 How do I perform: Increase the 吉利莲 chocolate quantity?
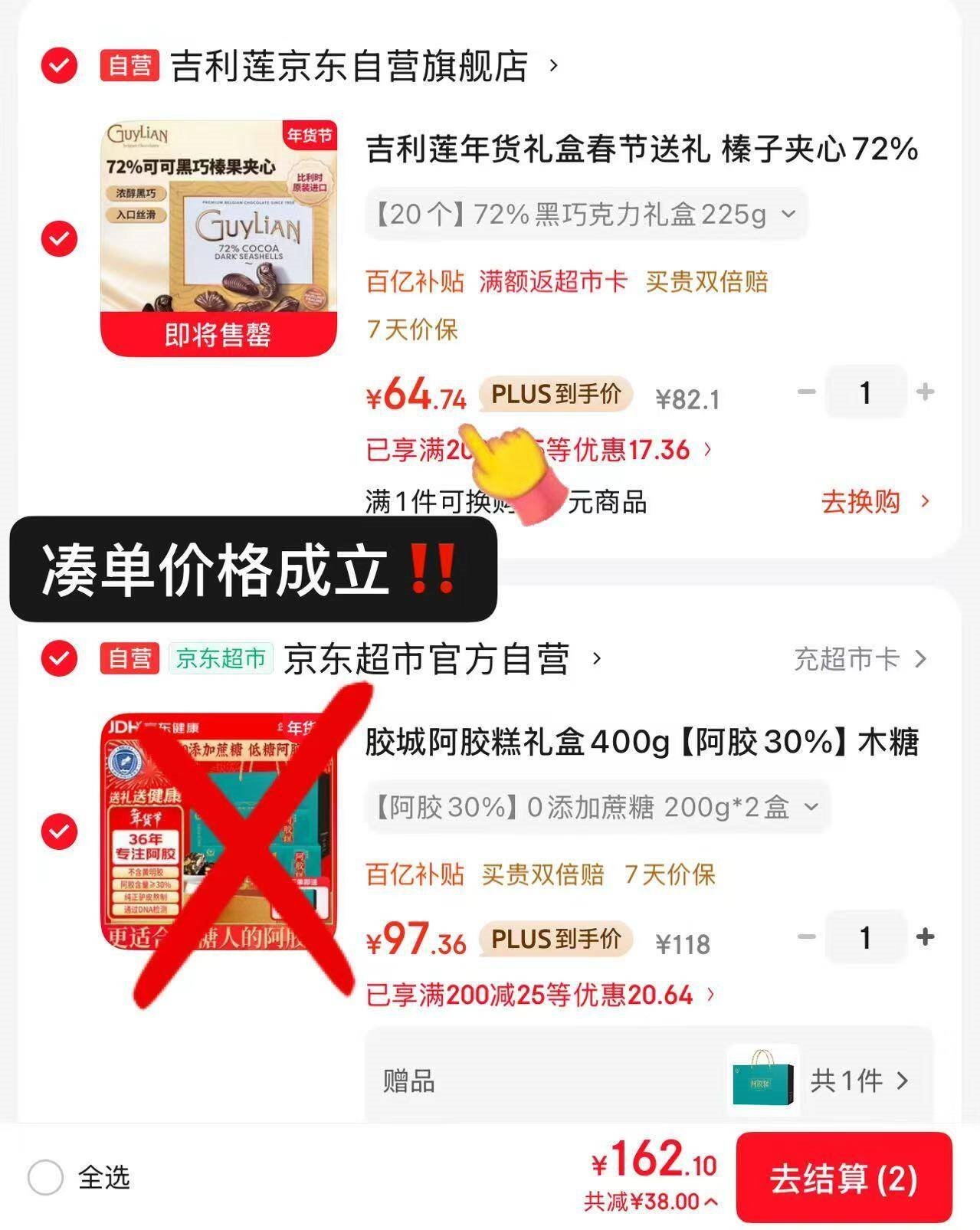point(925,392)
